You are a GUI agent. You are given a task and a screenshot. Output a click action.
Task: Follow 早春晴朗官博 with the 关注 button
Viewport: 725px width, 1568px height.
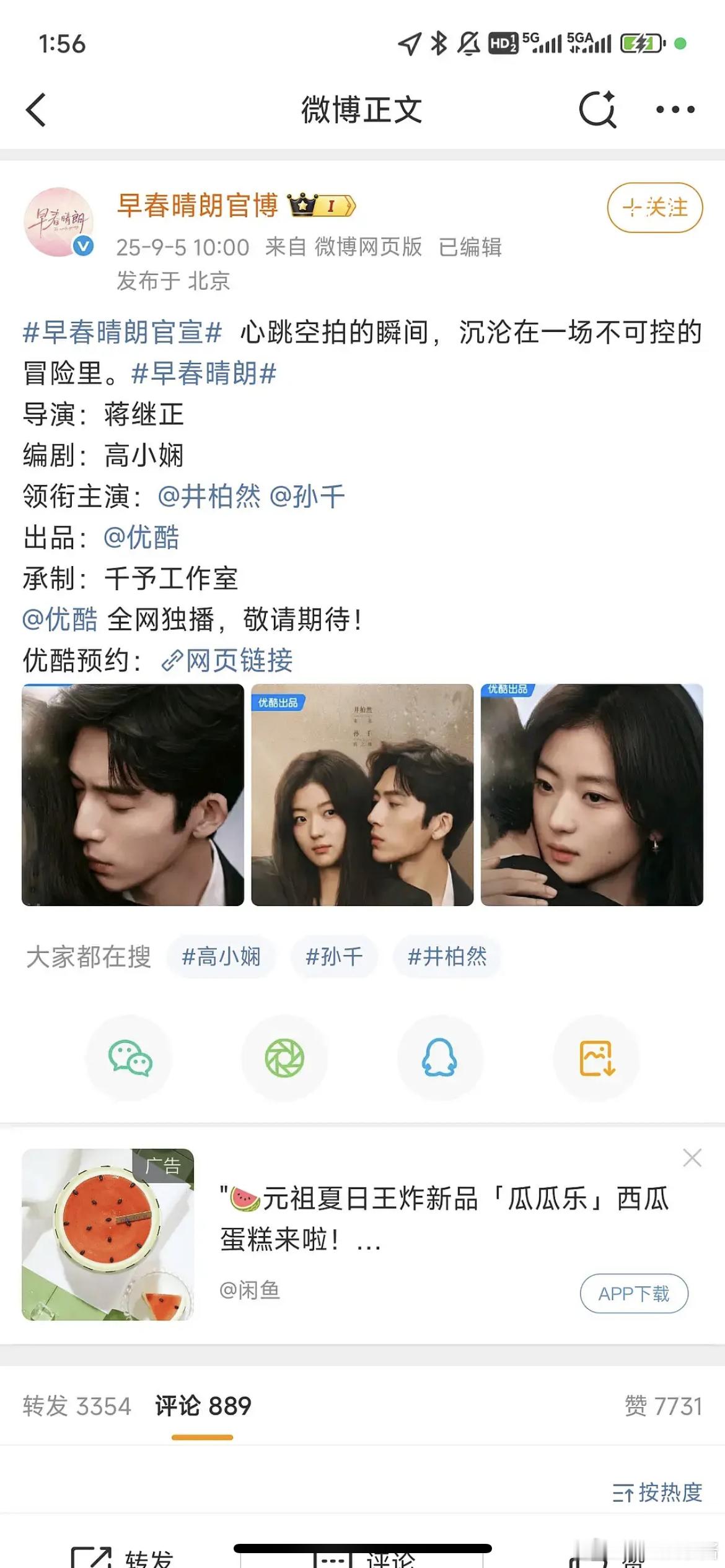pyautogui.click(x=654, y=207)
